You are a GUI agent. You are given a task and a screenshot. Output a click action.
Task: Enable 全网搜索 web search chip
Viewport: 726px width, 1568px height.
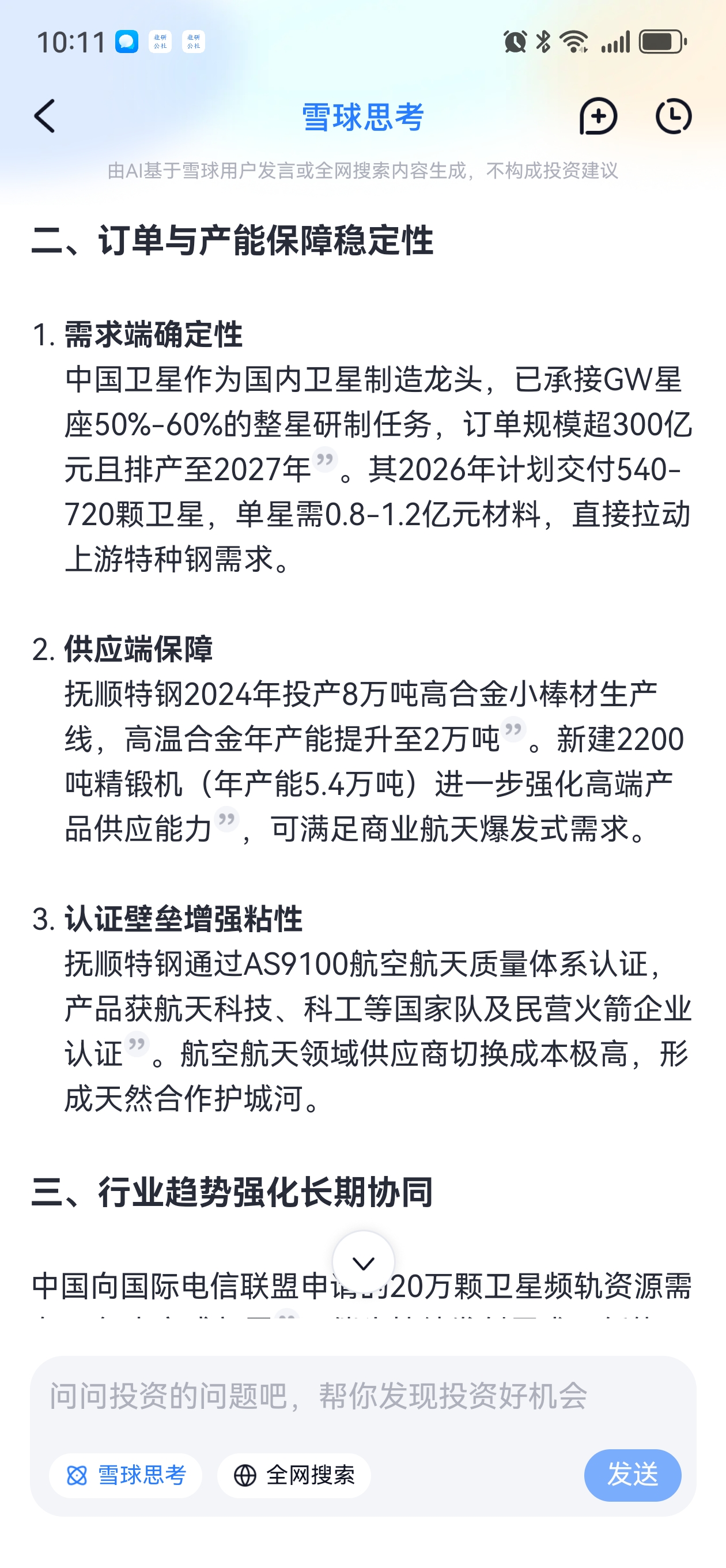(x=294, y=1476)
